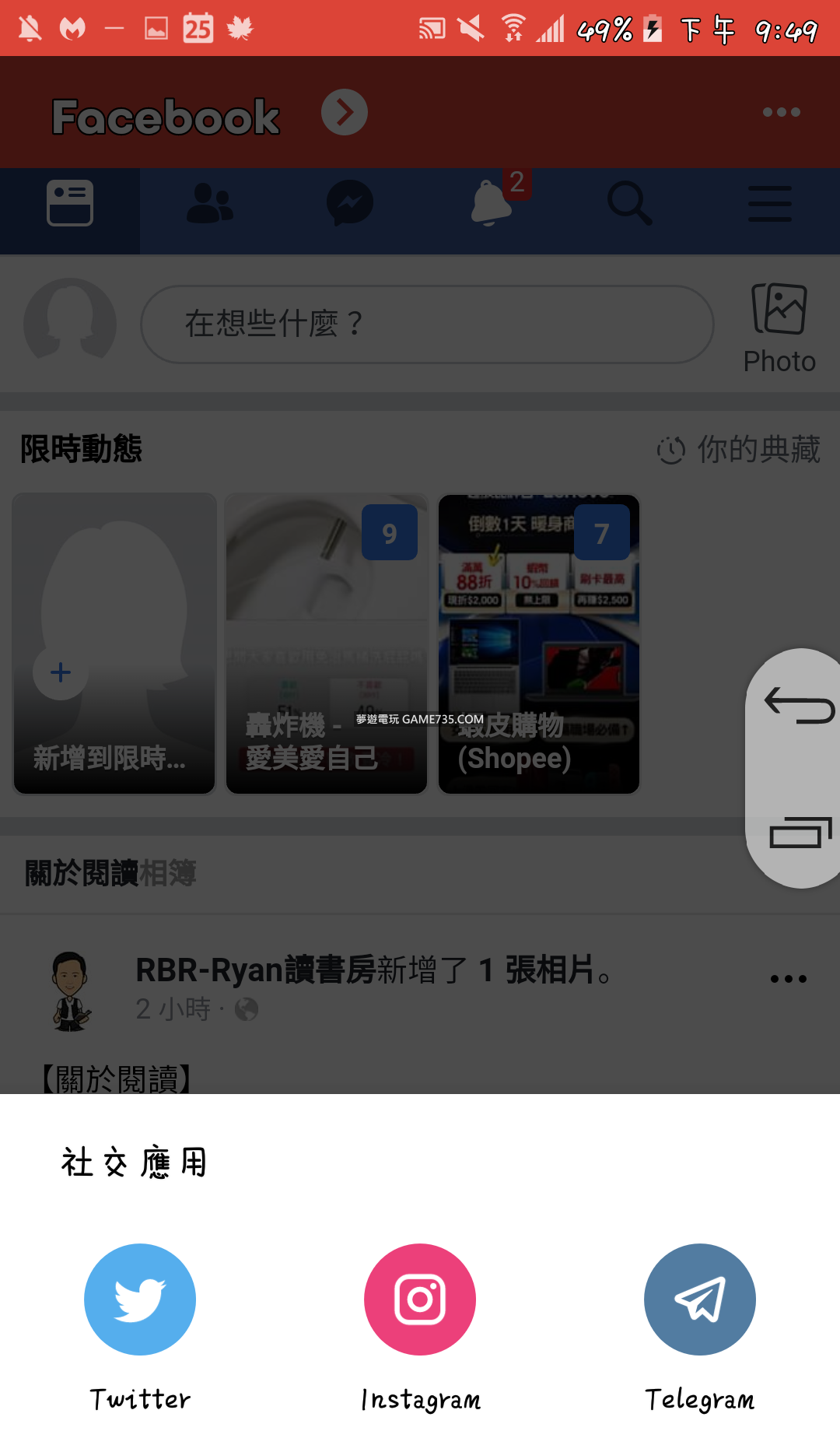The height and width of the screenshot is (1438, 840).
Task: Add a new story with 新增到限時 card
Action: coord(114,644)
